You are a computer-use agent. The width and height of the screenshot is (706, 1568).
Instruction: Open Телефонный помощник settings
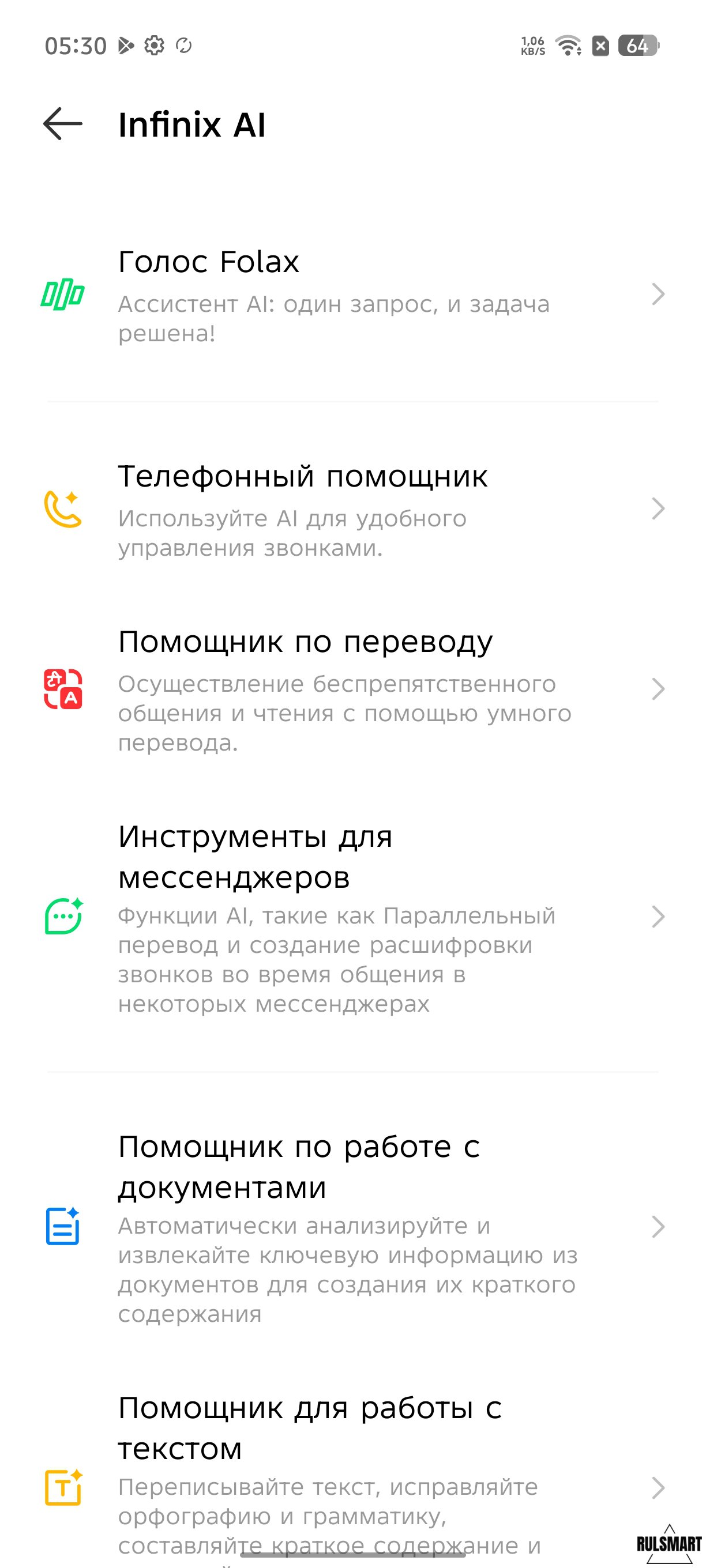click(352, 510)
